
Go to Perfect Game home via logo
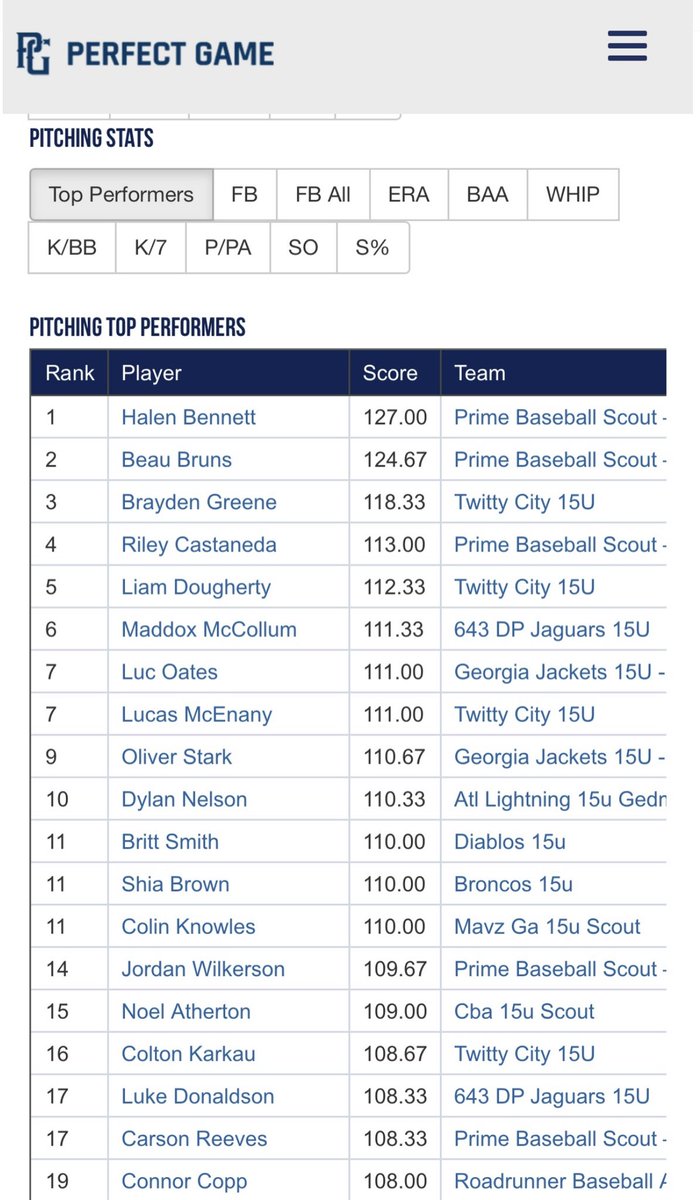click(145, 52)
